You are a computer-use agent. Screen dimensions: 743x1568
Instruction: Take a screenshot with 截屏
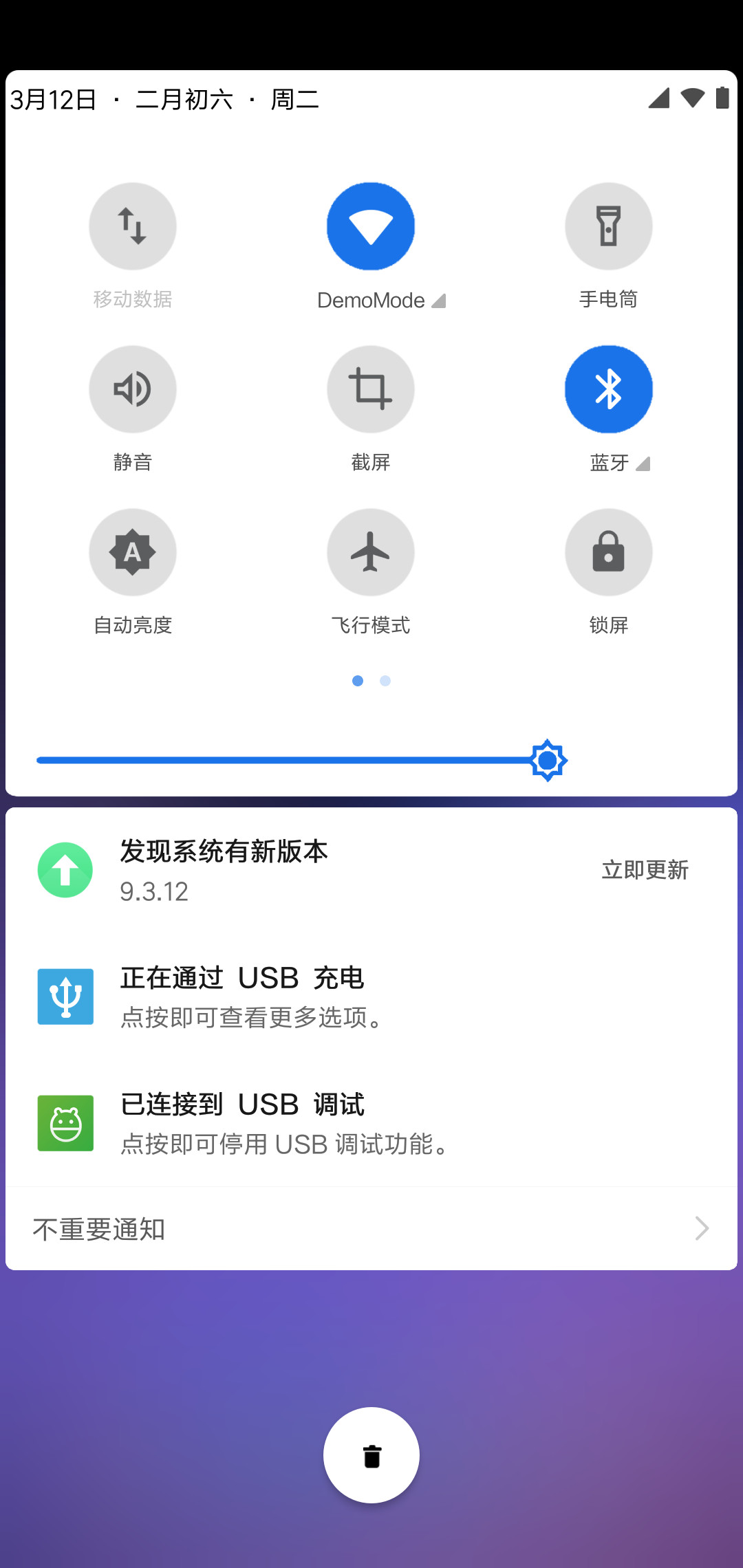371,389
